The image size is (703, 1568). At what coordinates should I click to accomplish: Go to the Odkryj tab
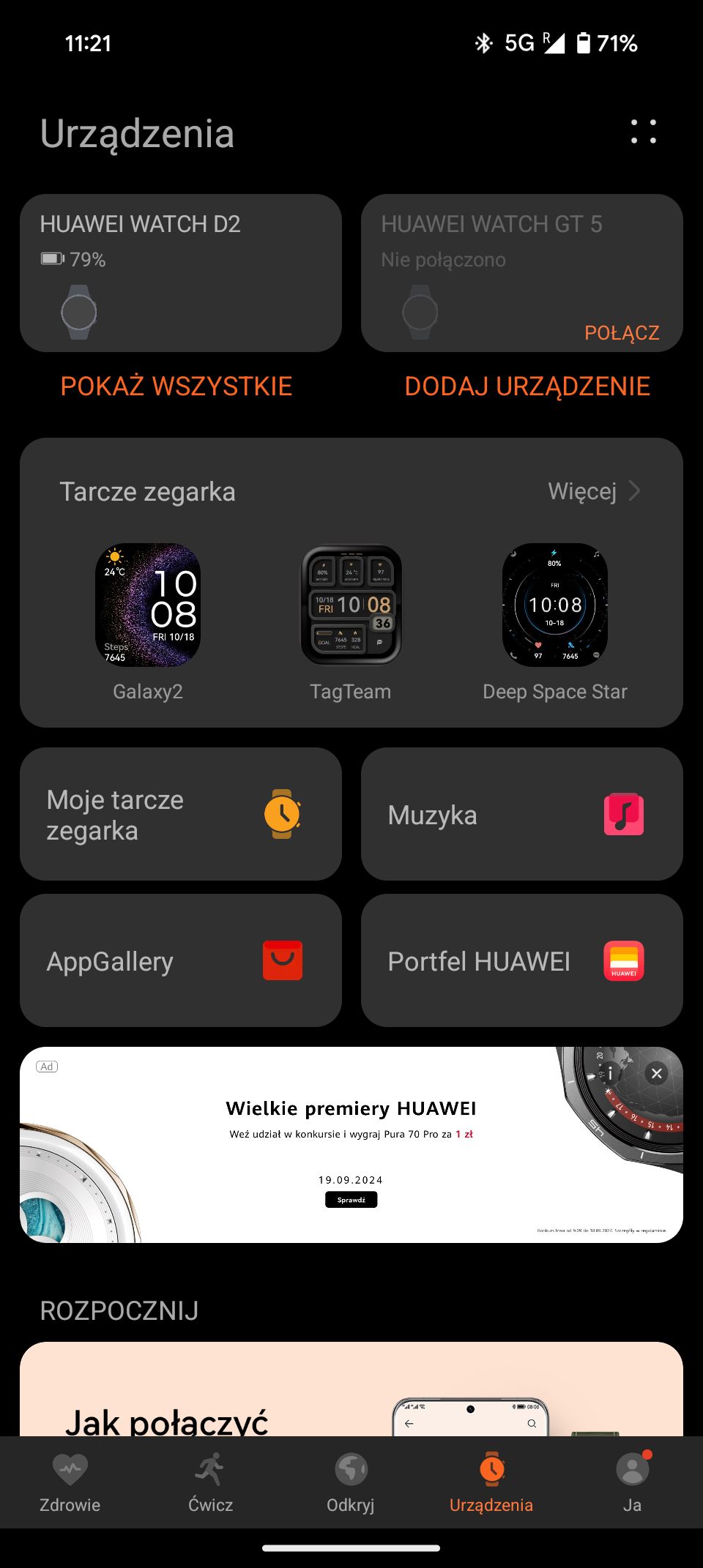tap(351, 1482)
